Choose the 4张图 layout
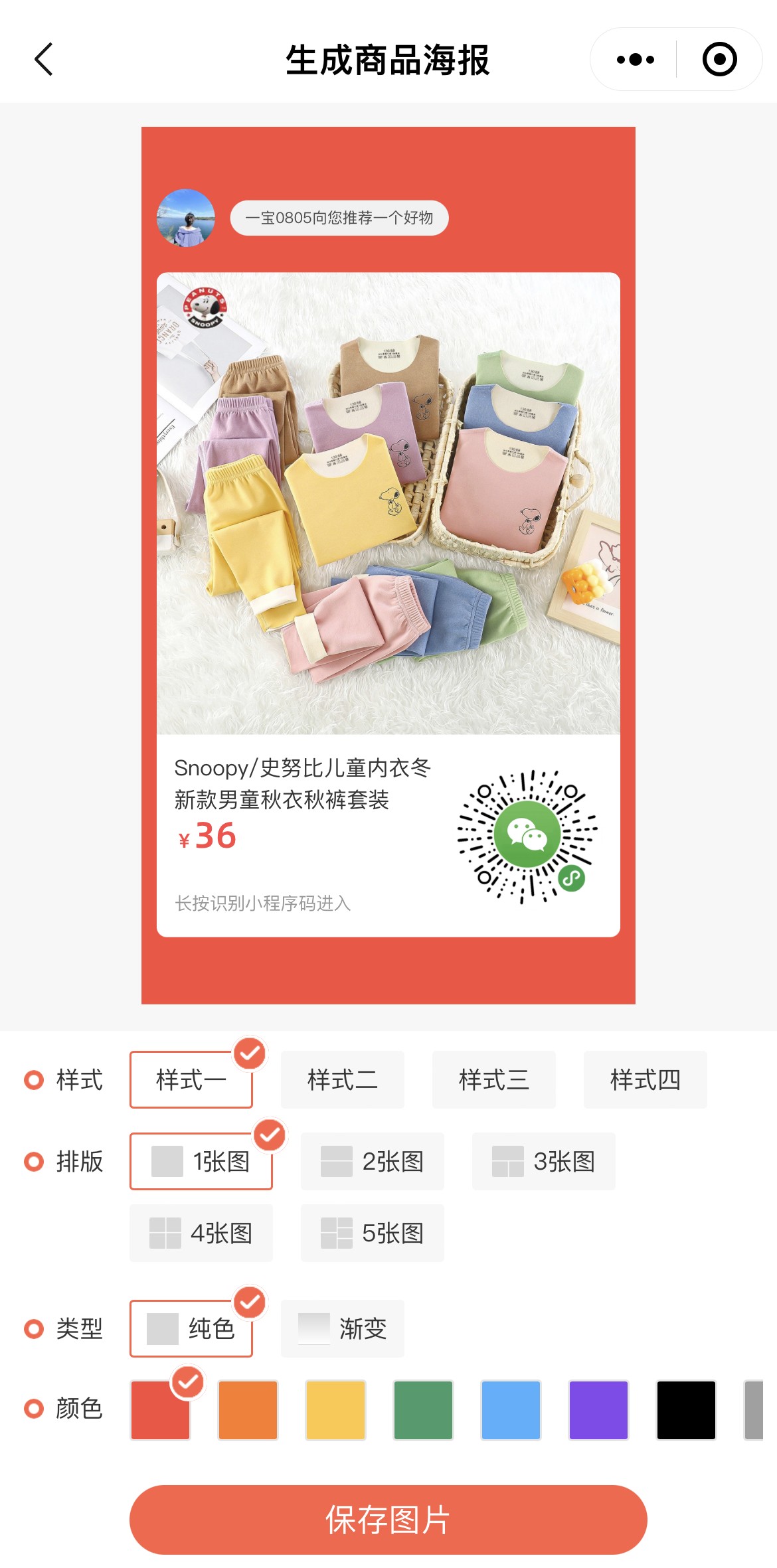Image resolution: width=777 pixels, height=1568 pixels. coord(201,1233)
